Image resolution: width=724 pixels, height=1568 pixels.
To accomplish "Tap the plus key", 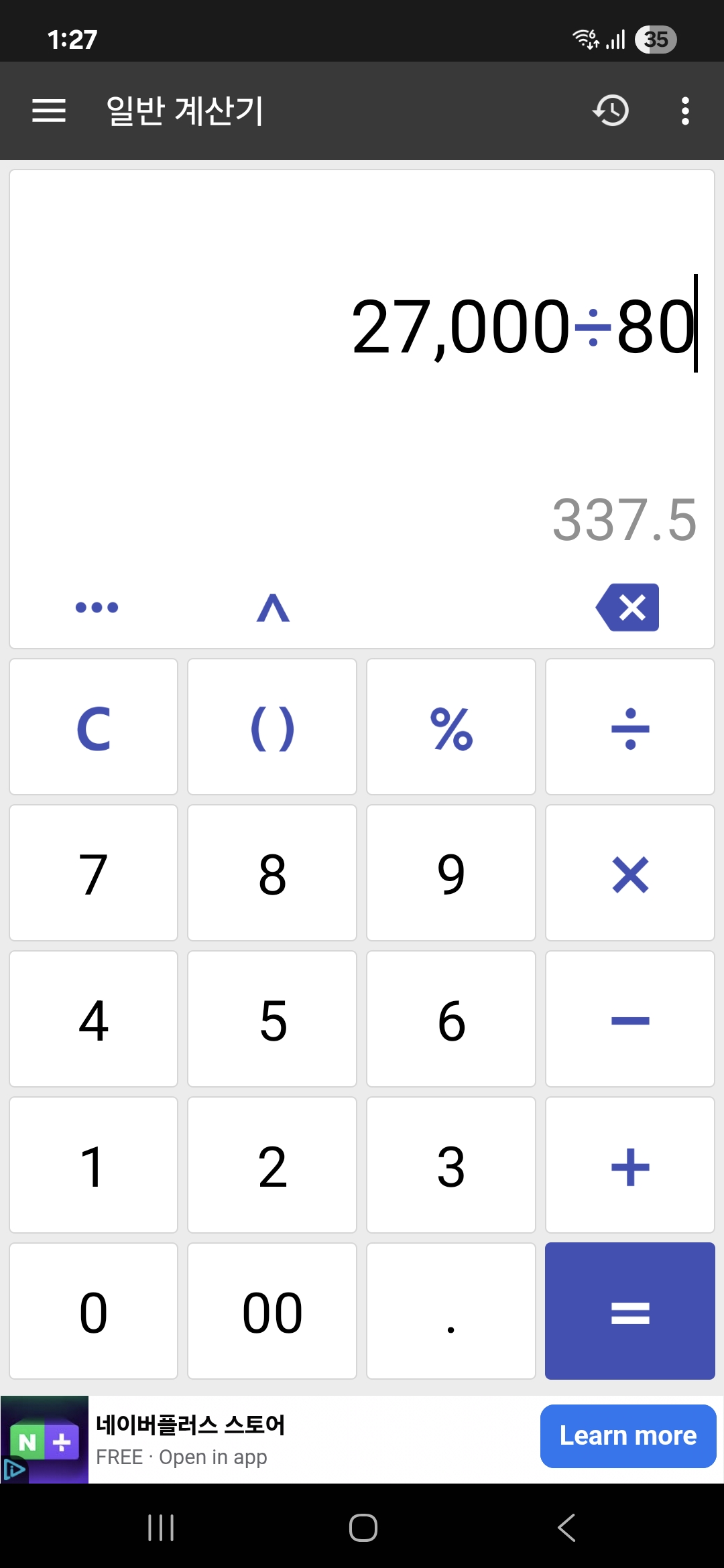I will point(630,1165).
